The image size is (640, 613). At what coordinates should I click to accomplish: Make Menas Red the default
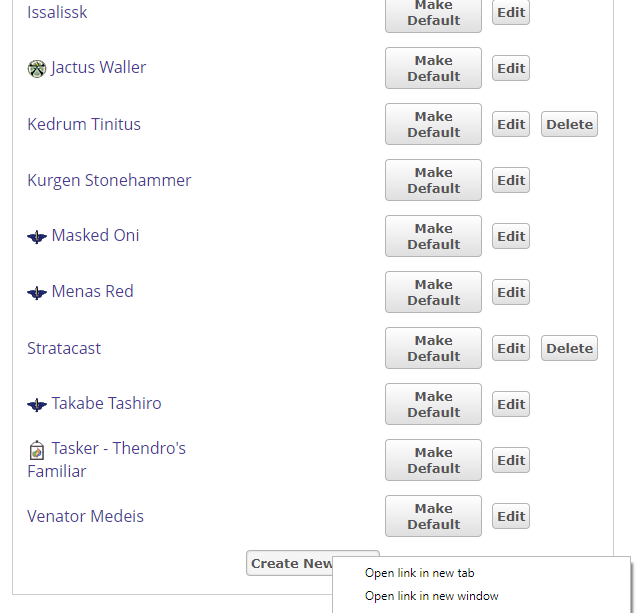pyautogui.click(x=433, y=292)
